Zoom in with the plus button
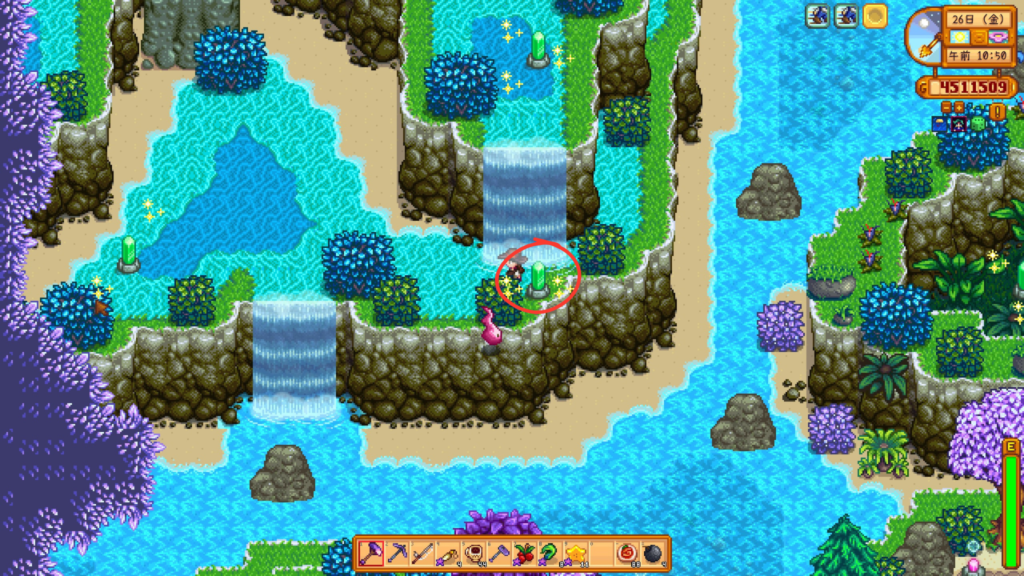 point(959,108)
